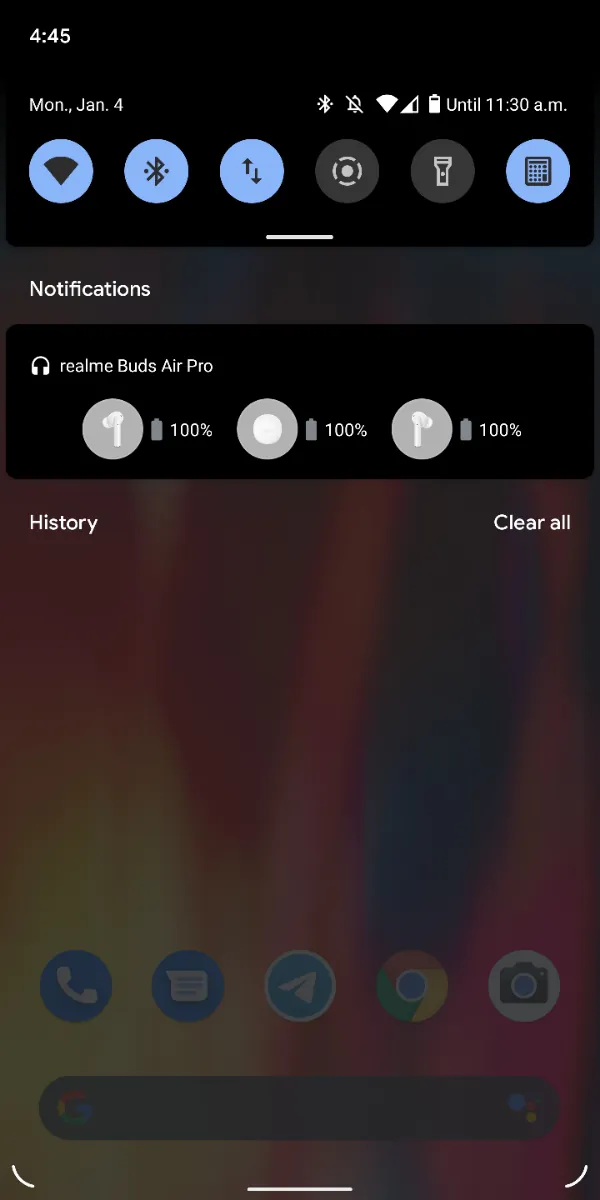Open notification History

pos(63,523)
